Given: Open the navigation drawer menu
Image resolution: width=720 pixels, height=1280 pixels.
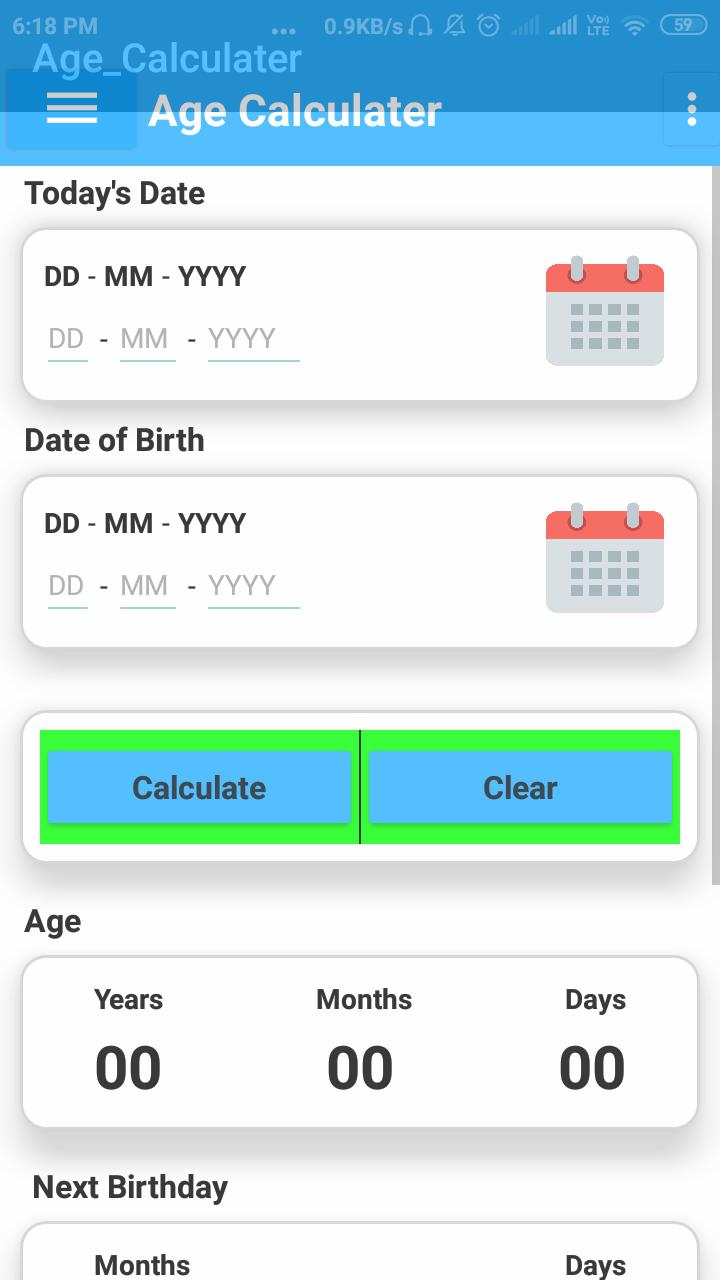Looking at the screenshot, I should click(x=71, y=110).
